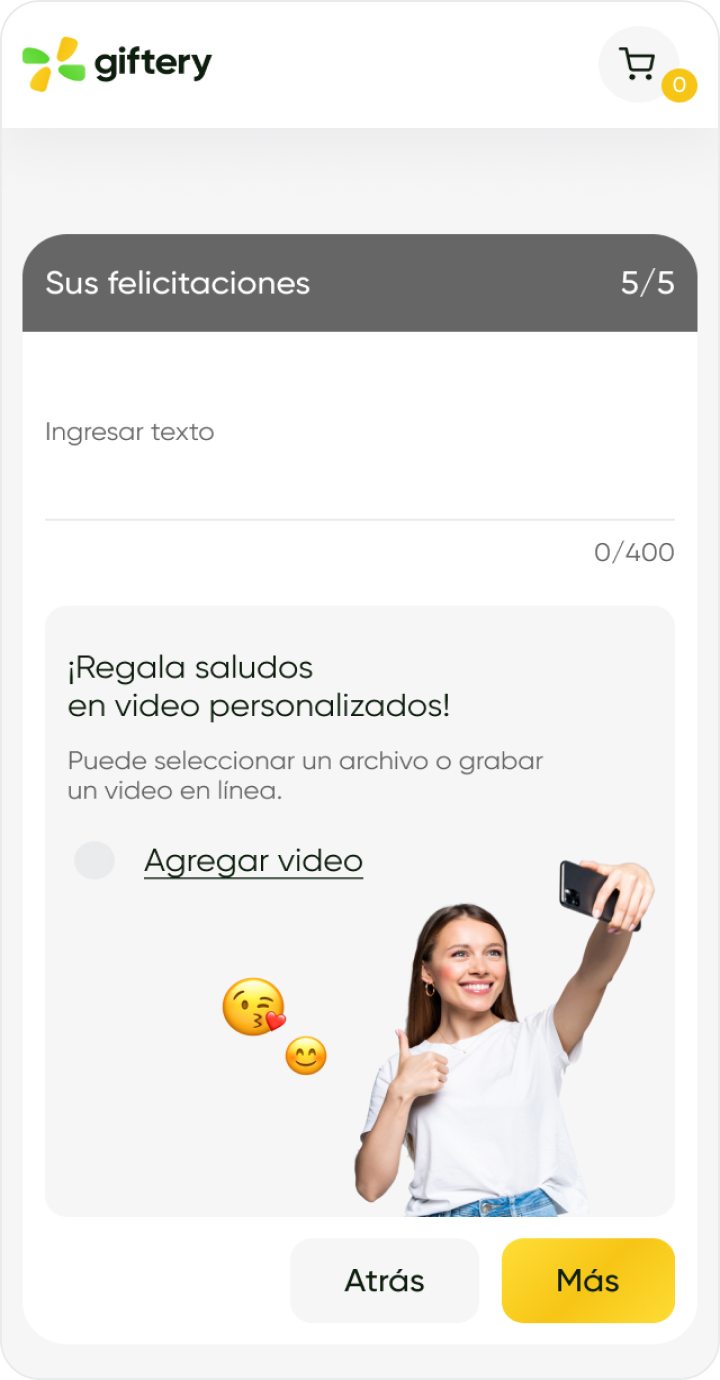
Task: Toggle the circle beside Agregar video
Action: [95, 860]
